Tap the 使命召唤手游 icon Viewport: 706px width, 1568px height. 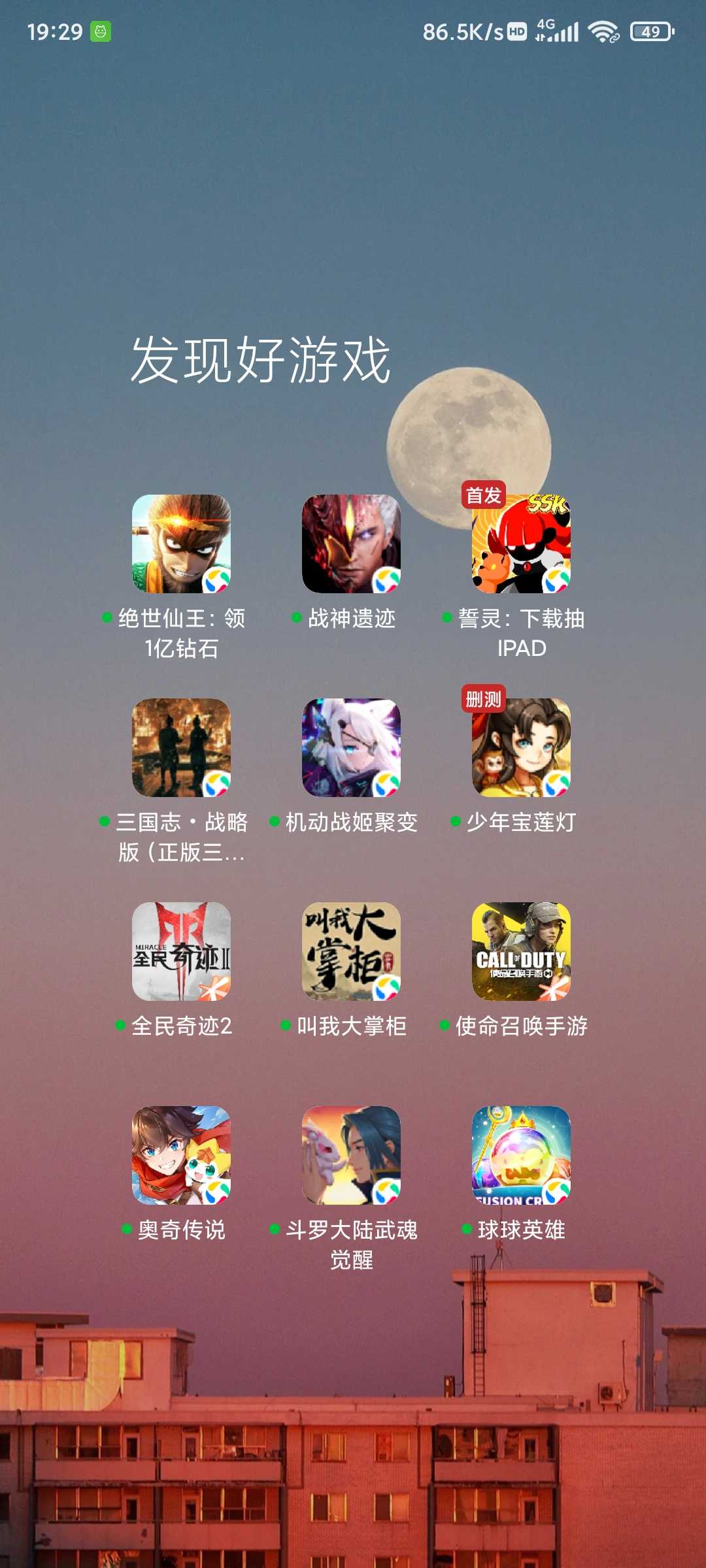[521, 951]
